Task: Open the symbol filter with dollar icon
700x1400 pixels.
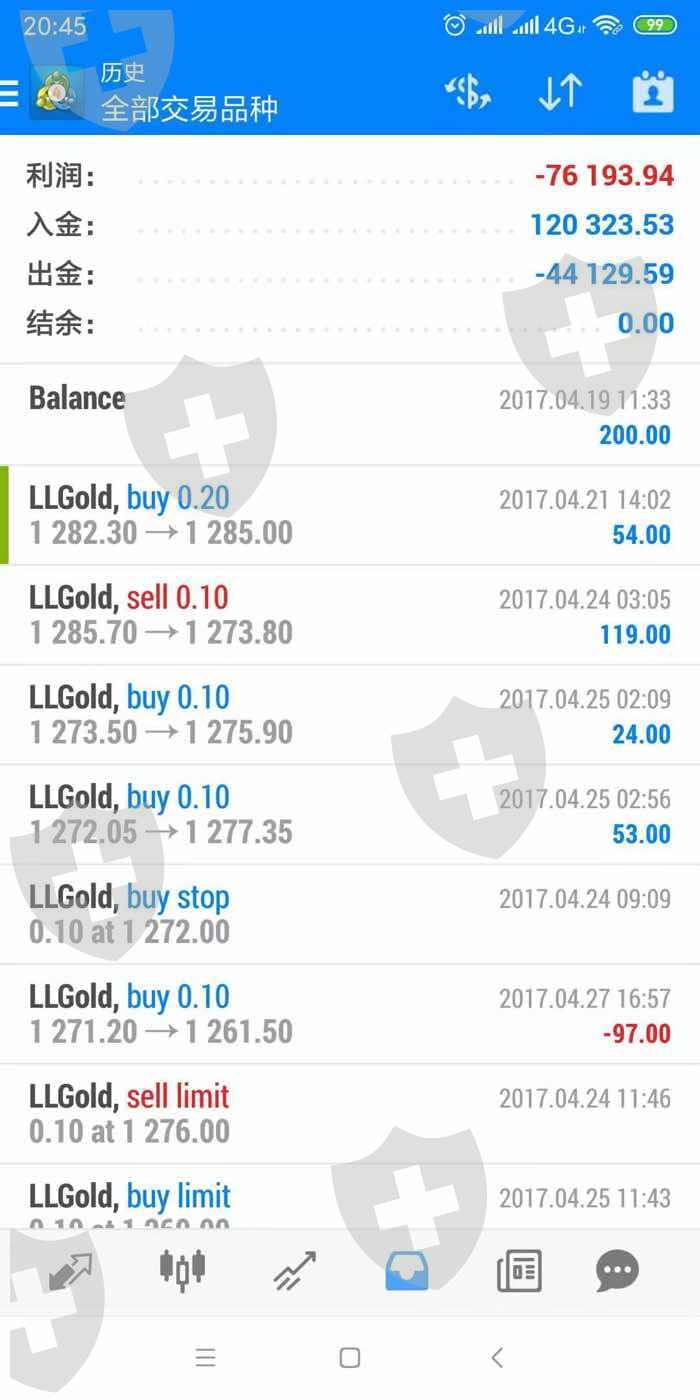Action: (467, 93)
